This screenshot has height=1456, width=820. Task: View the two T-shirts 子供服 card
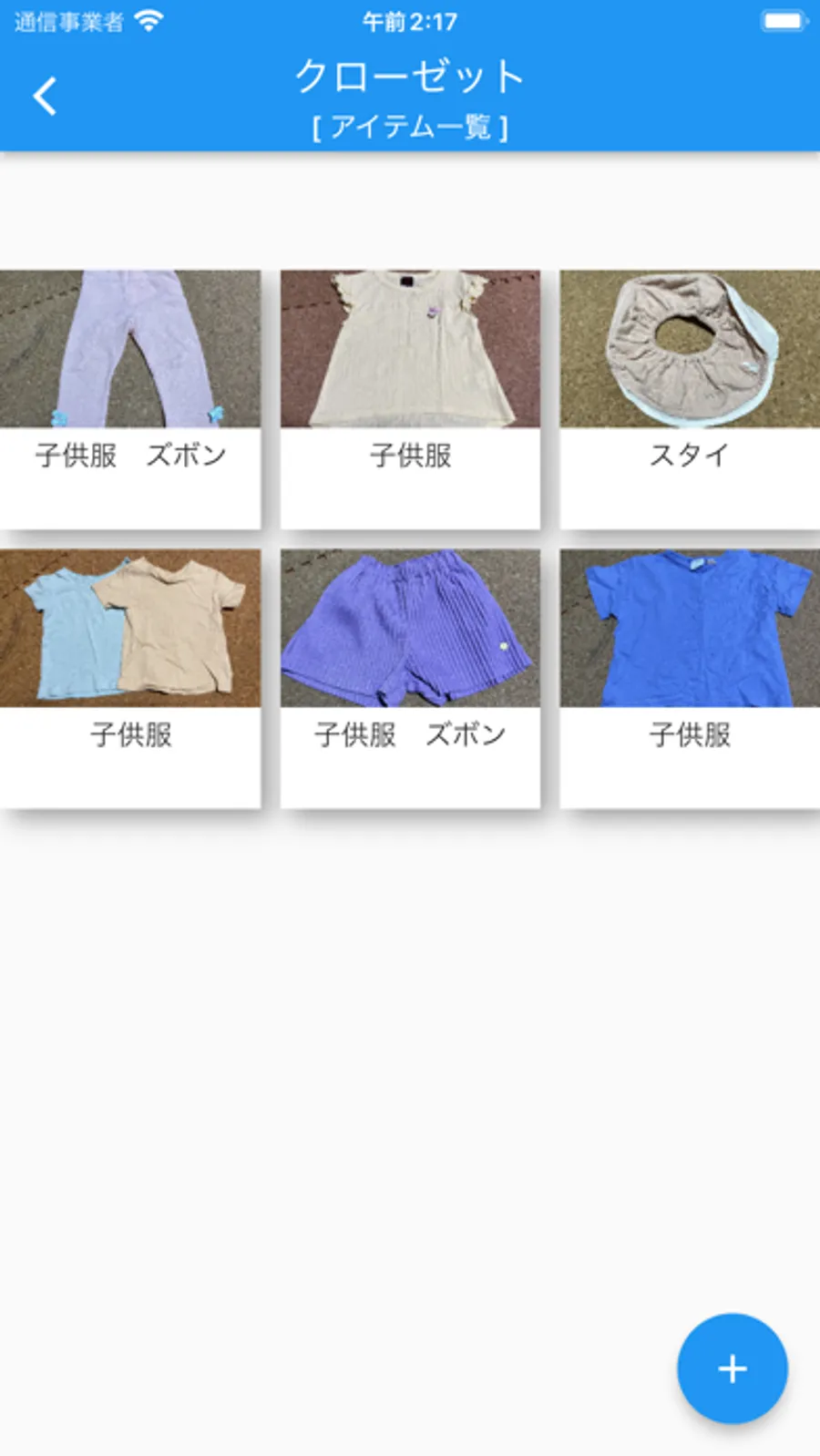(x=130, y=677)
